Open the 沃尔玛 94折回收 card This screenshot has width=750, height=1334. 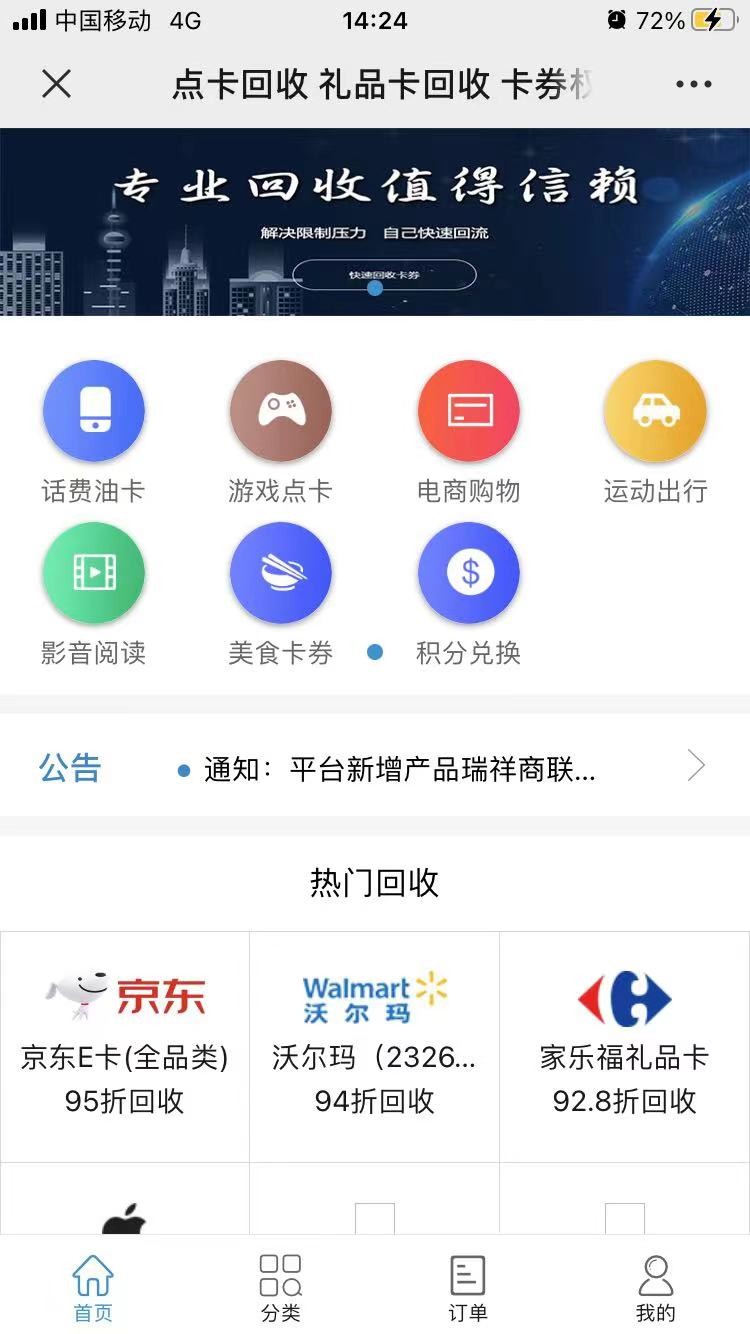375,1046
